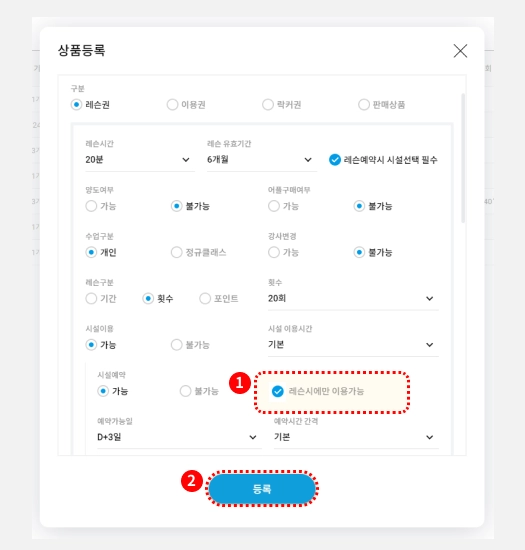Select 포인트 under 레슨구분
This screenshot has width=525, height=550.
click(x=219, y=299)
